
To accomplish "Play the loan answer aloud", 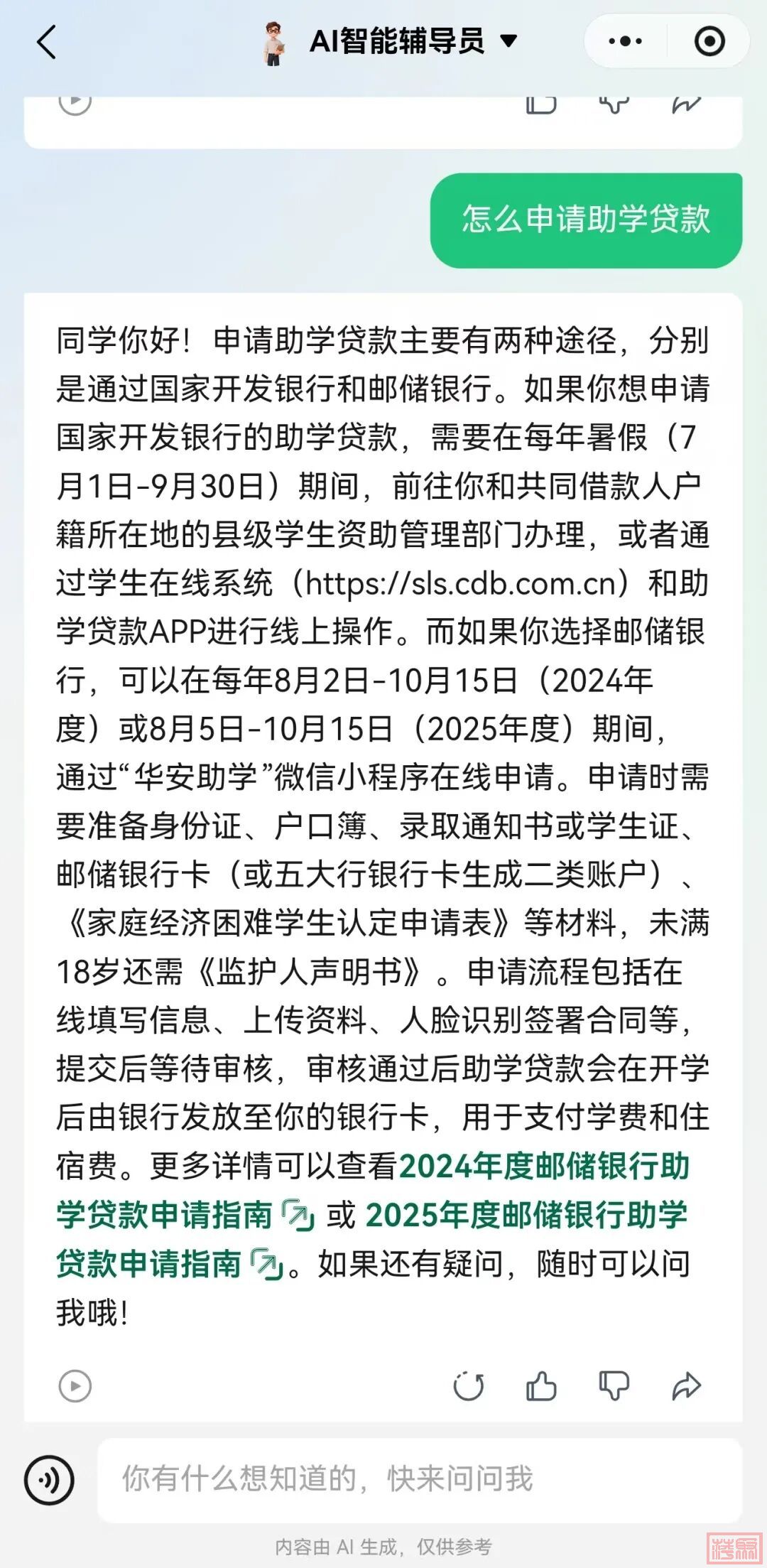I will point(75,1385).
